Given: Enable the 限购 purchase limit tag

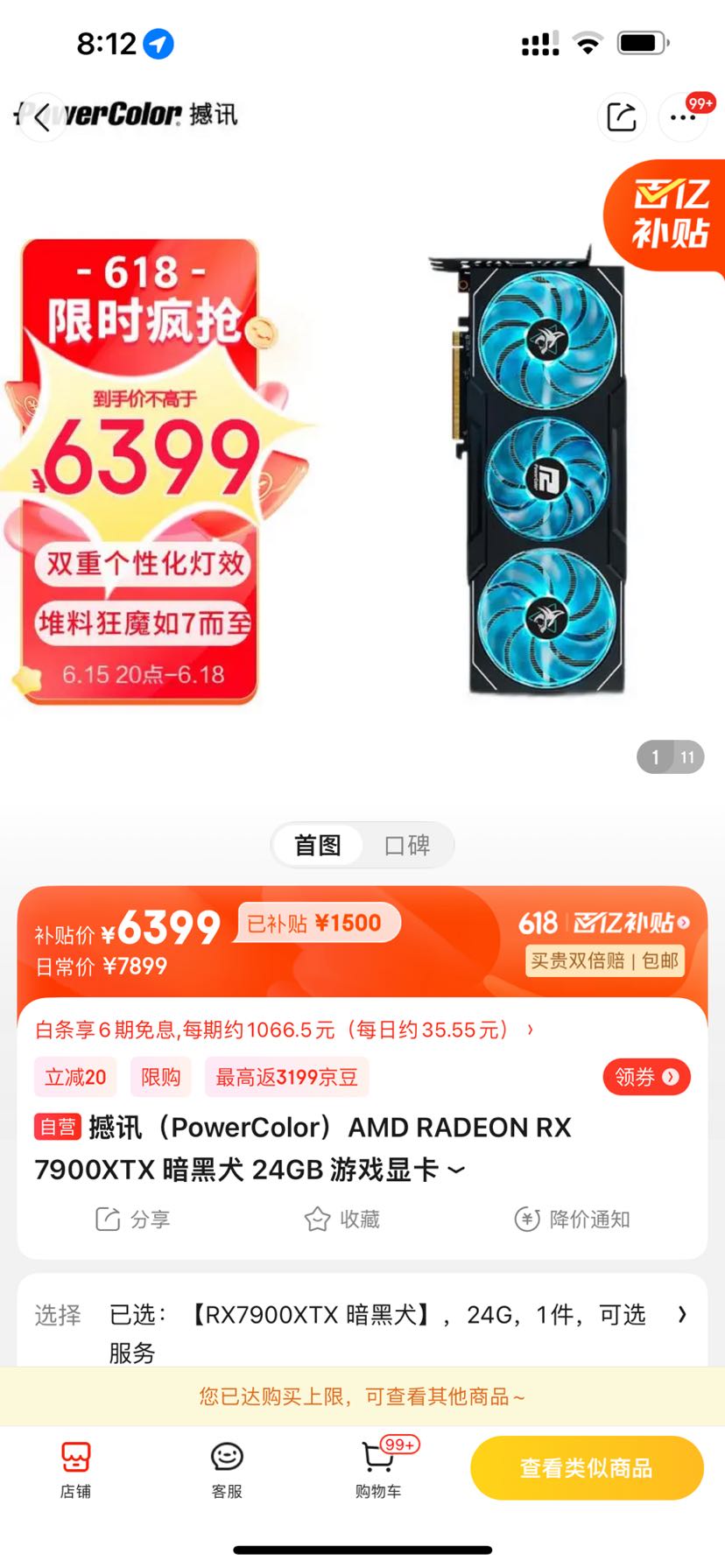Looking at the screenshot, I should [160, 1077].
